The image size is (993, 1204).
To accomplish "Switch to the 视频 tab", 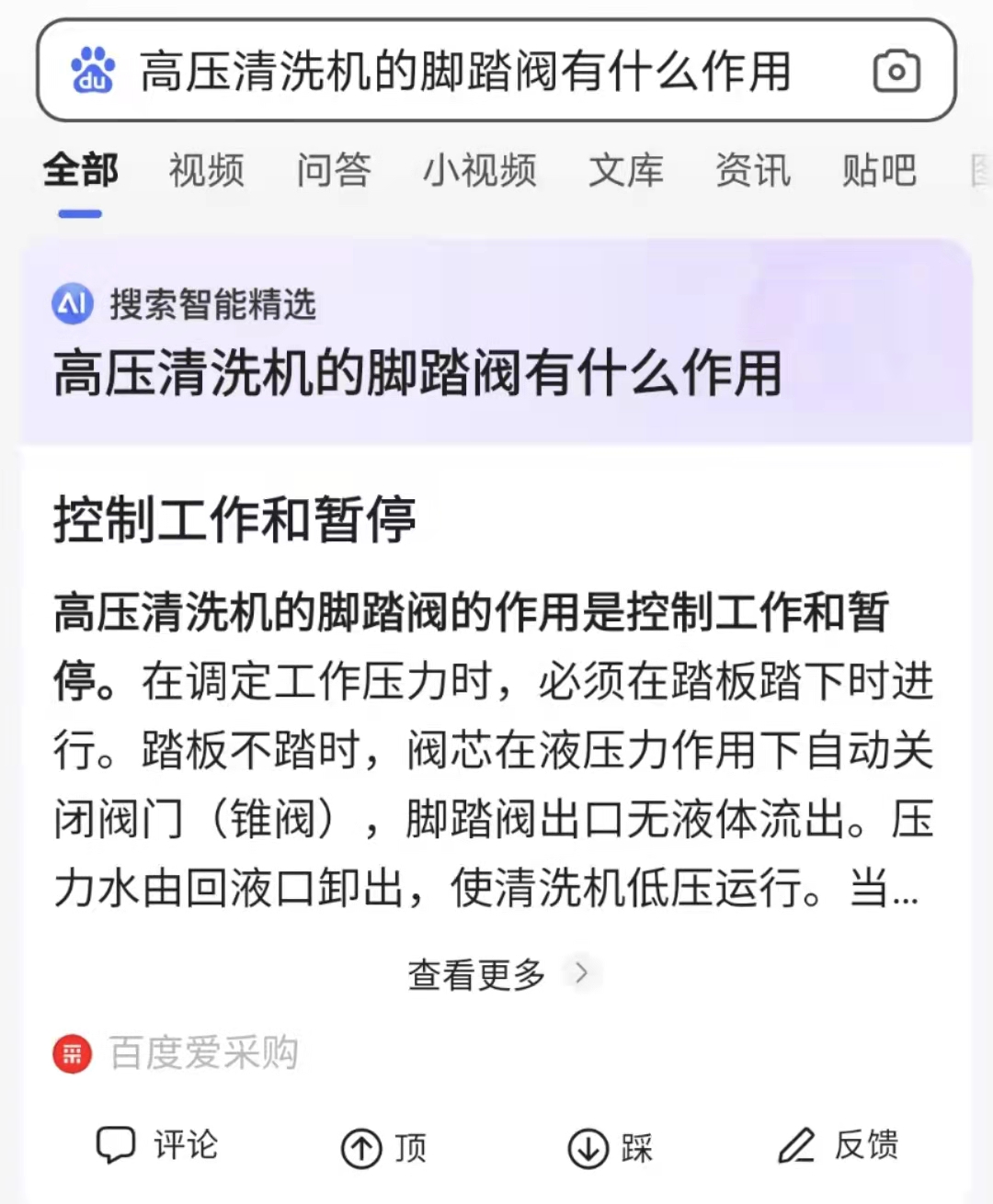I will coord(206,171).
